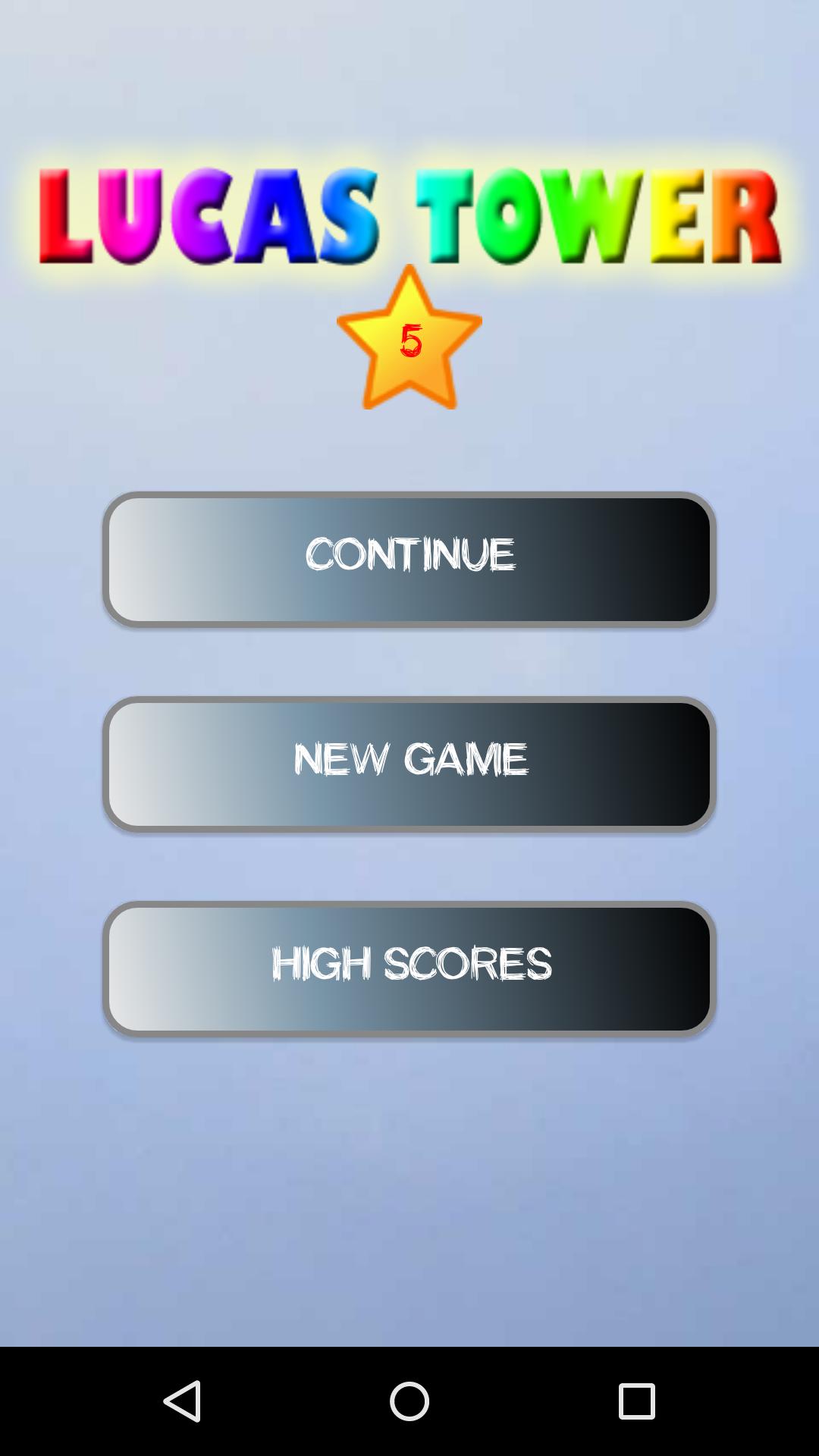Start a new game
Screen dimensions: 819x1456
(x=409, y=764)
